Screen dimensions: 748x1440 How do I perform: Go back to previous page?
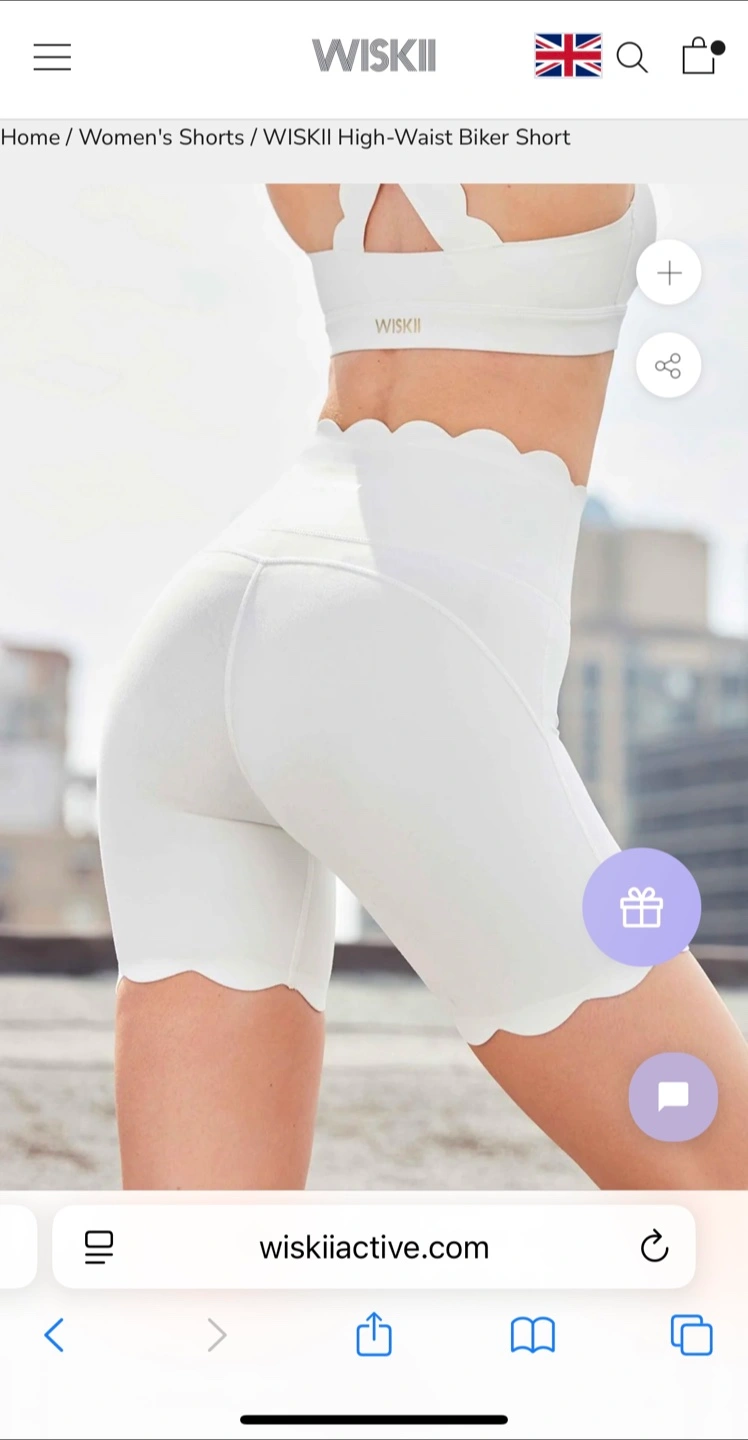pos(54,1335)
